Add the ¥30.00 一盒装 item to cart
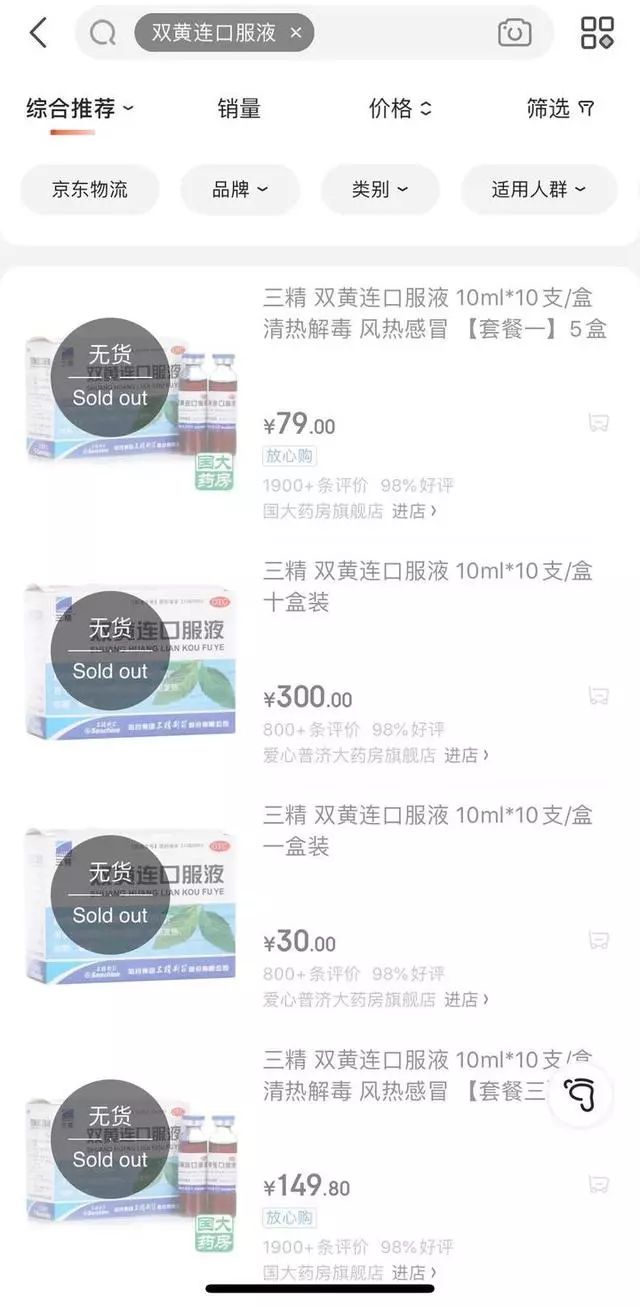640x1306 pixels. click(598, 940)
